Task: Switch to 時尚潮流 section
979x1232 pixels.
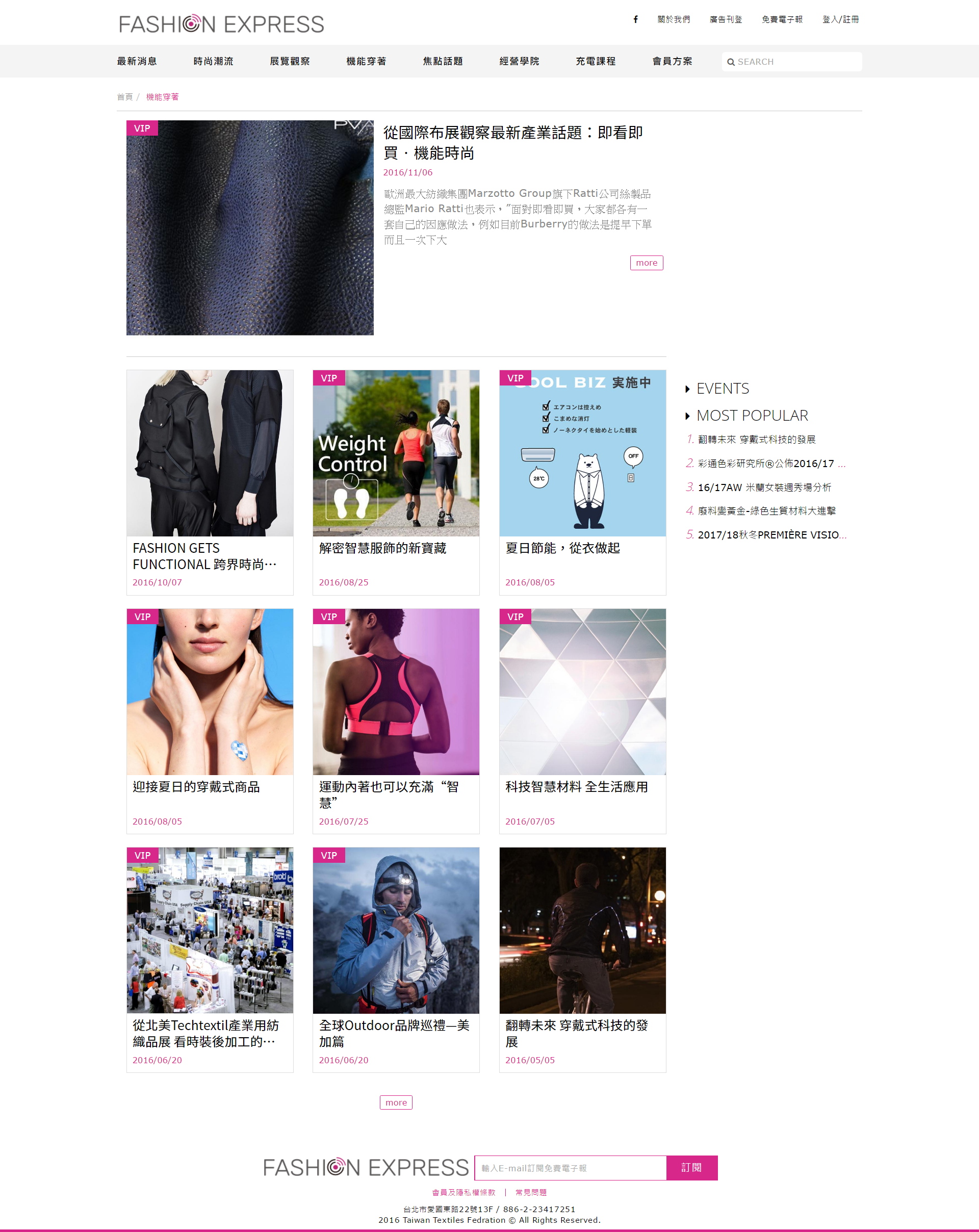Action: point(213,61)
